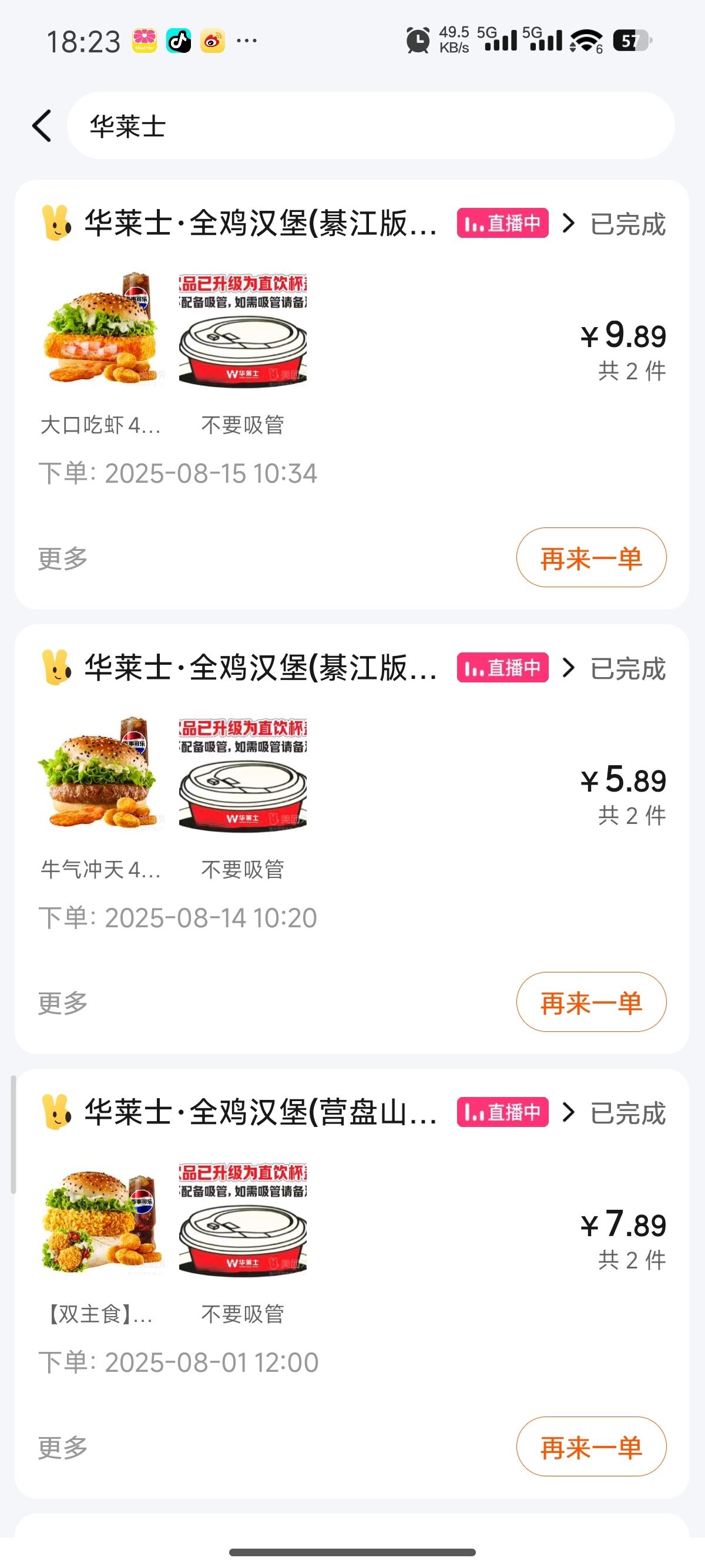705x1568 pixels.
Task: Tap 更多 on the 2025-08-01 order
Action: (x=63, y=1447)
